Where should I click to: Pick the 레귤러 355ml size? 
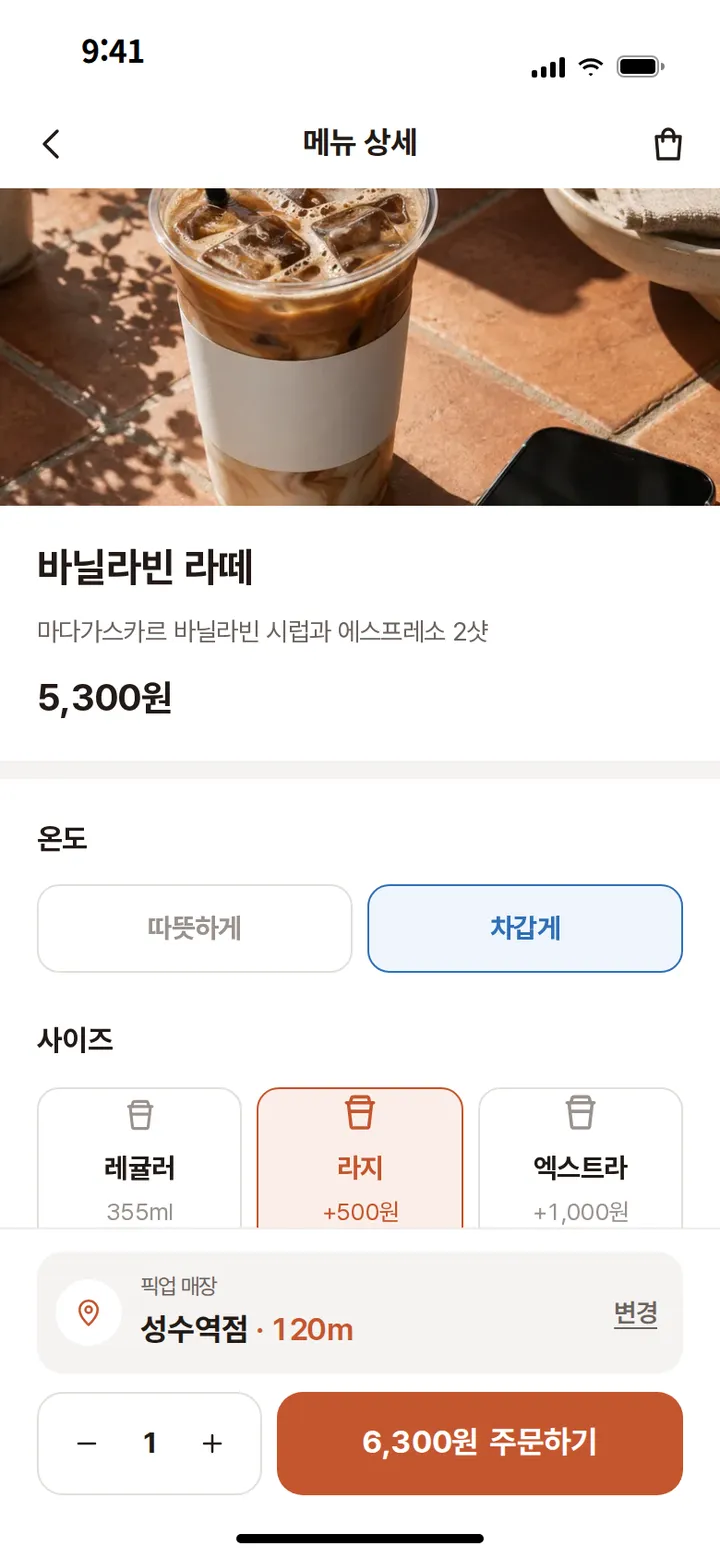tap(140, 1158)
